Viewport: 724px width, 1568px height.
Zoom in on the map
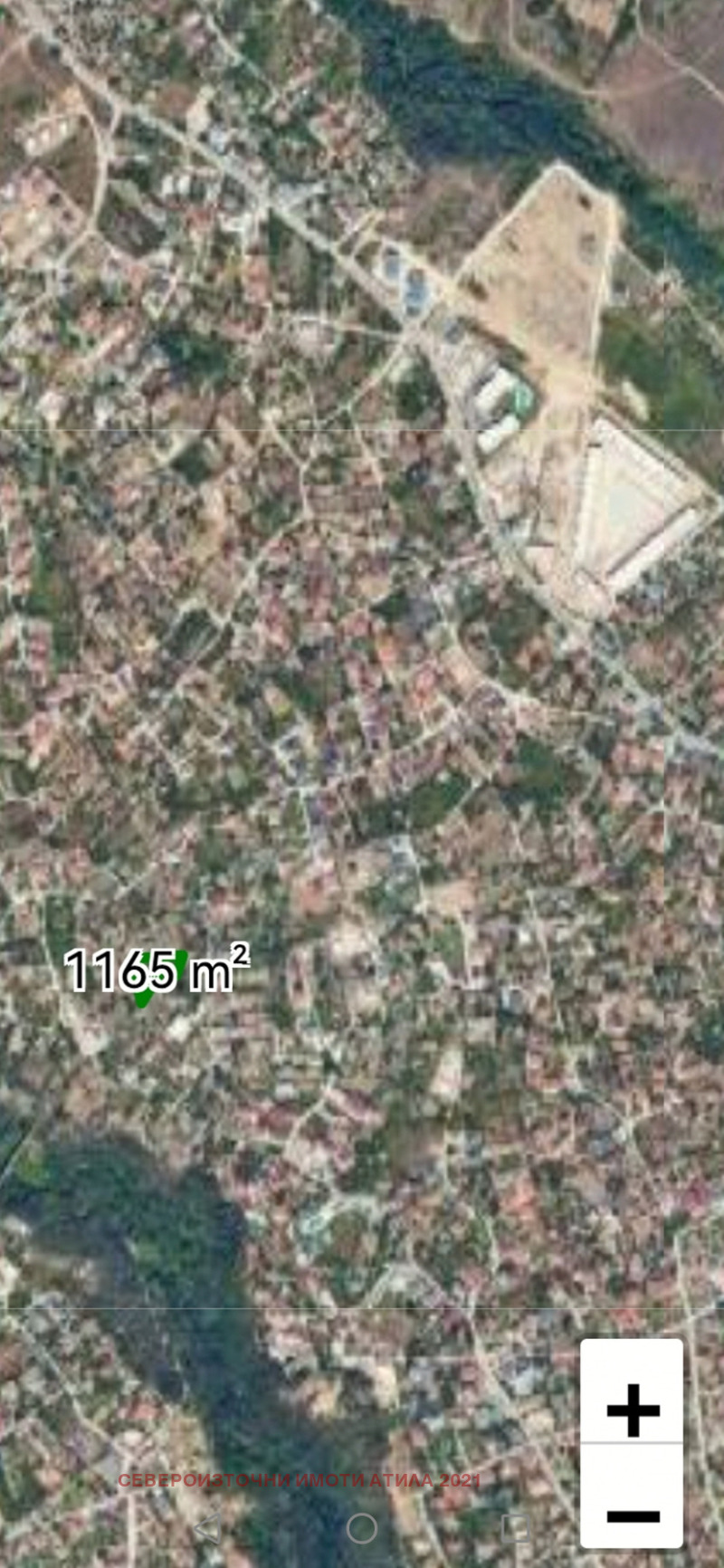click(632, 1410)
